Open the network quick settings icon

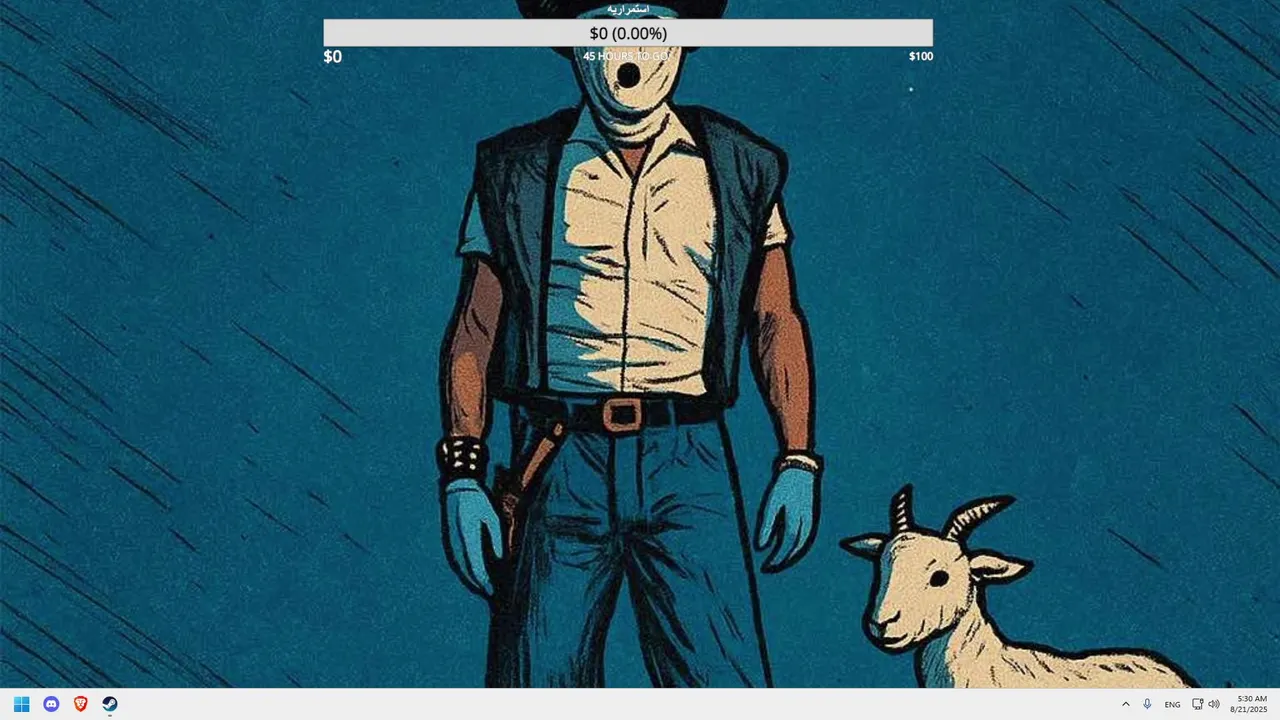[x=1197, y=704]
